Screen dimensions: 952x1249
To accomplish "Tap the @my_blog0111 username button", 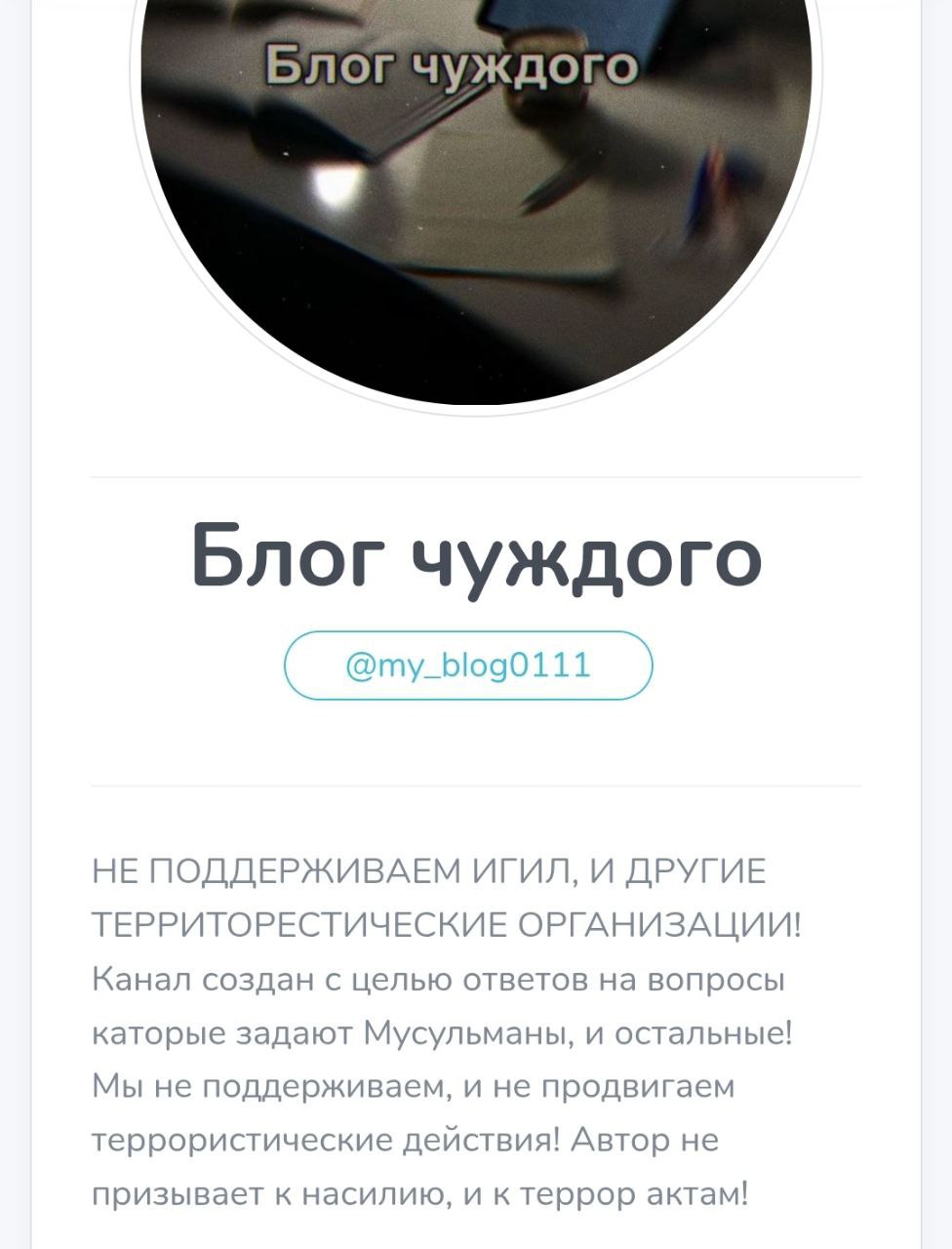I will (x=468, y=665).
